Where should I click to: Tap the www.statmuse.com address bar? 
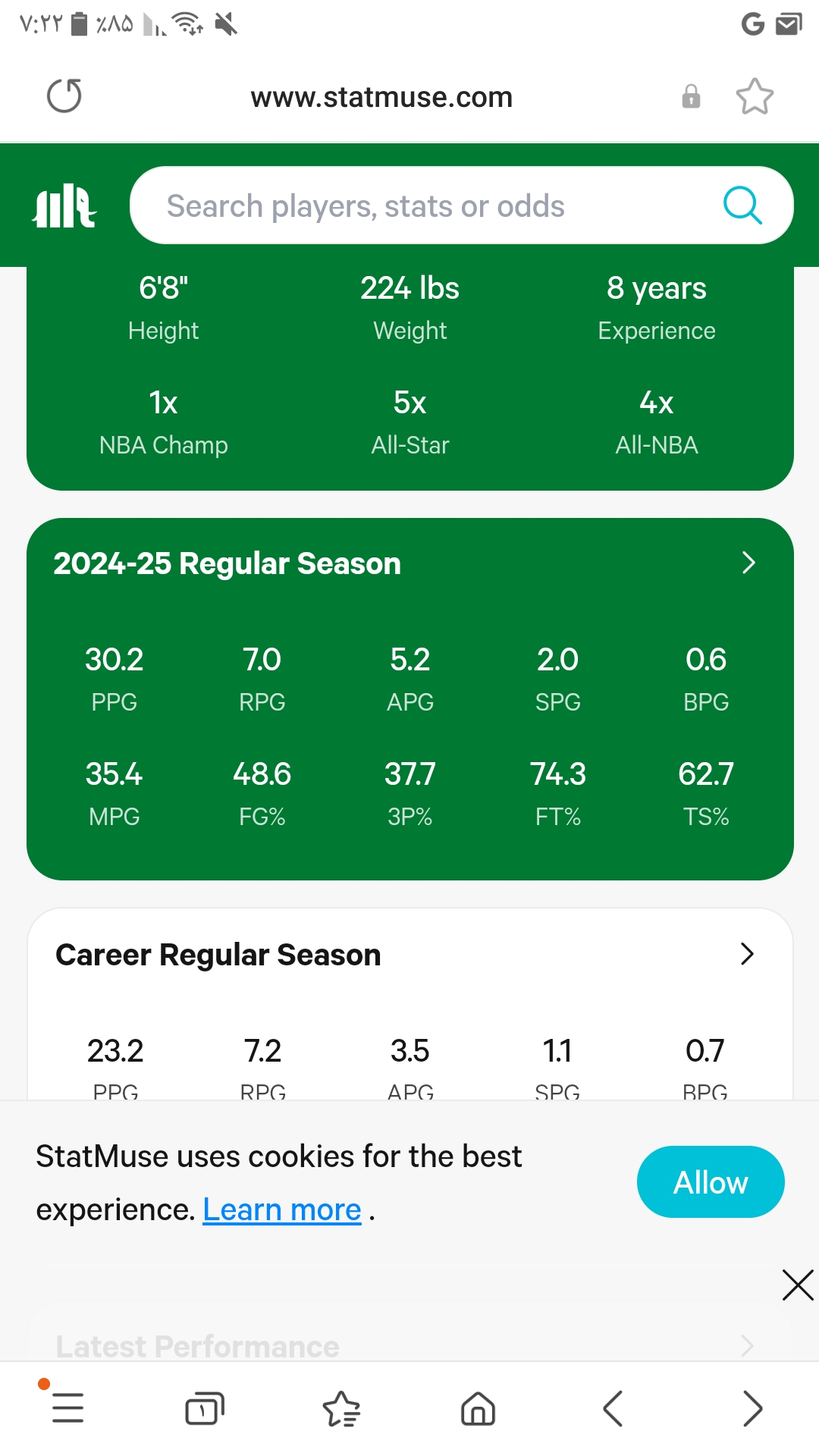click(381, 97)
